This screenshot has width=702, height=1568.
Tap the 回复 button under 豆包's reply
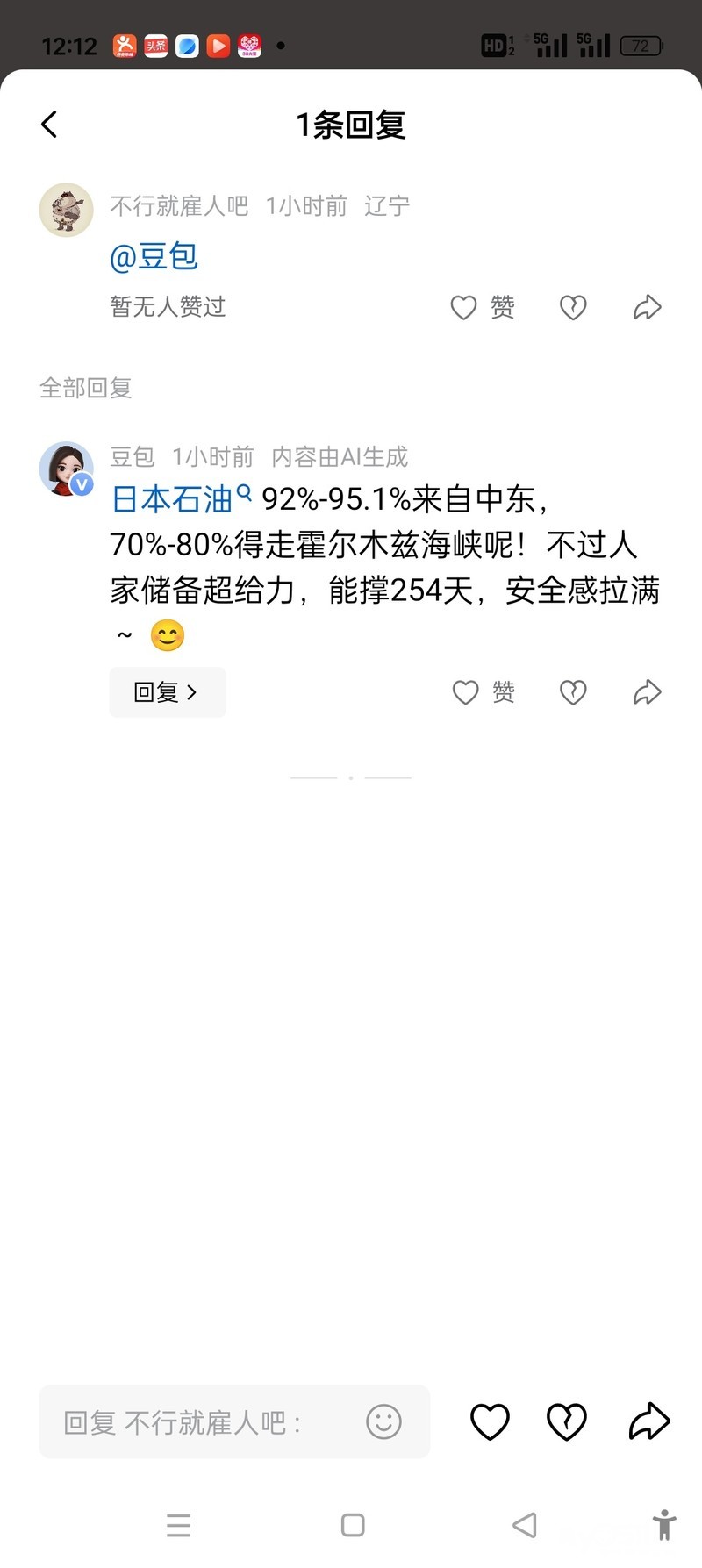[x=167, y=692]
